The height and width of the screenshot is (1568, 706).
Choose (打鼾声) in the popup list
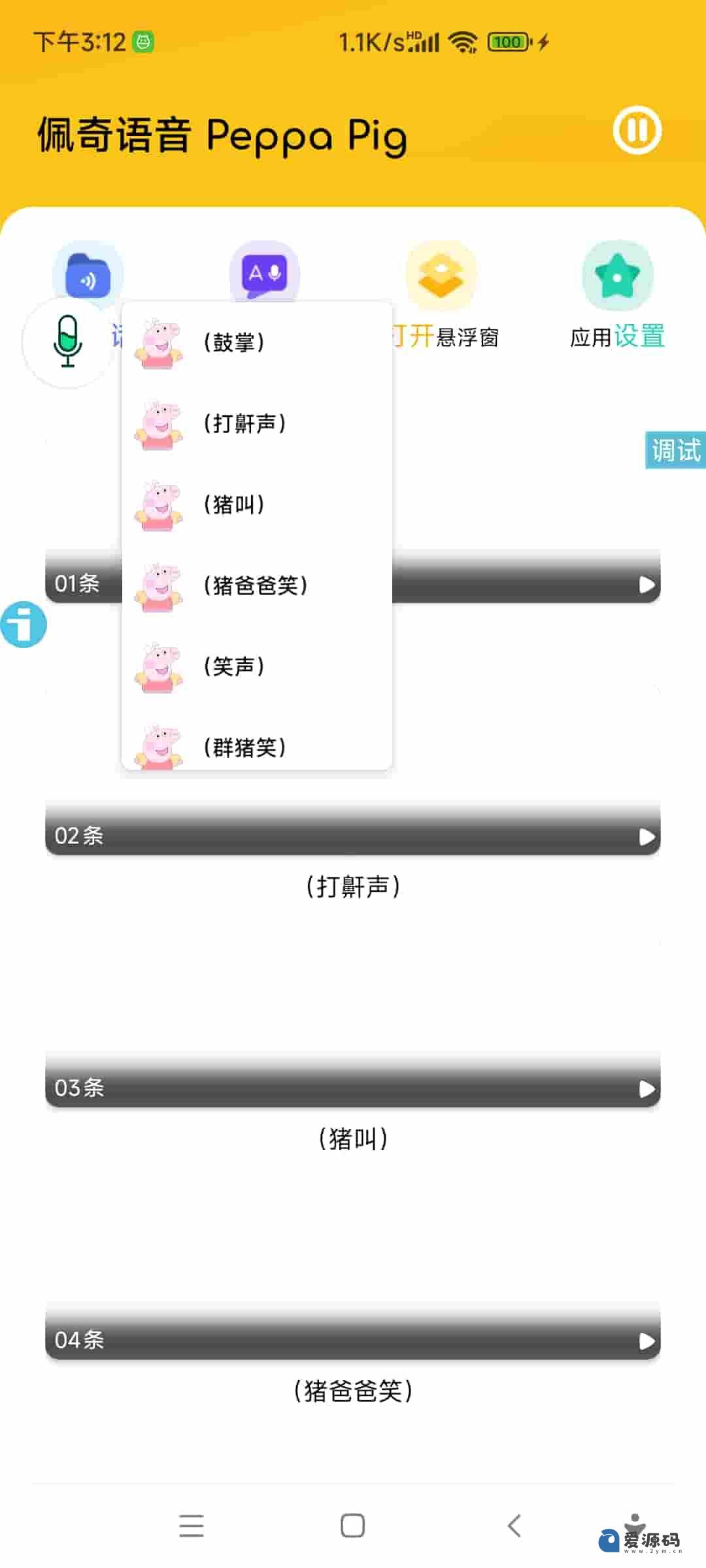click(256, 423)
